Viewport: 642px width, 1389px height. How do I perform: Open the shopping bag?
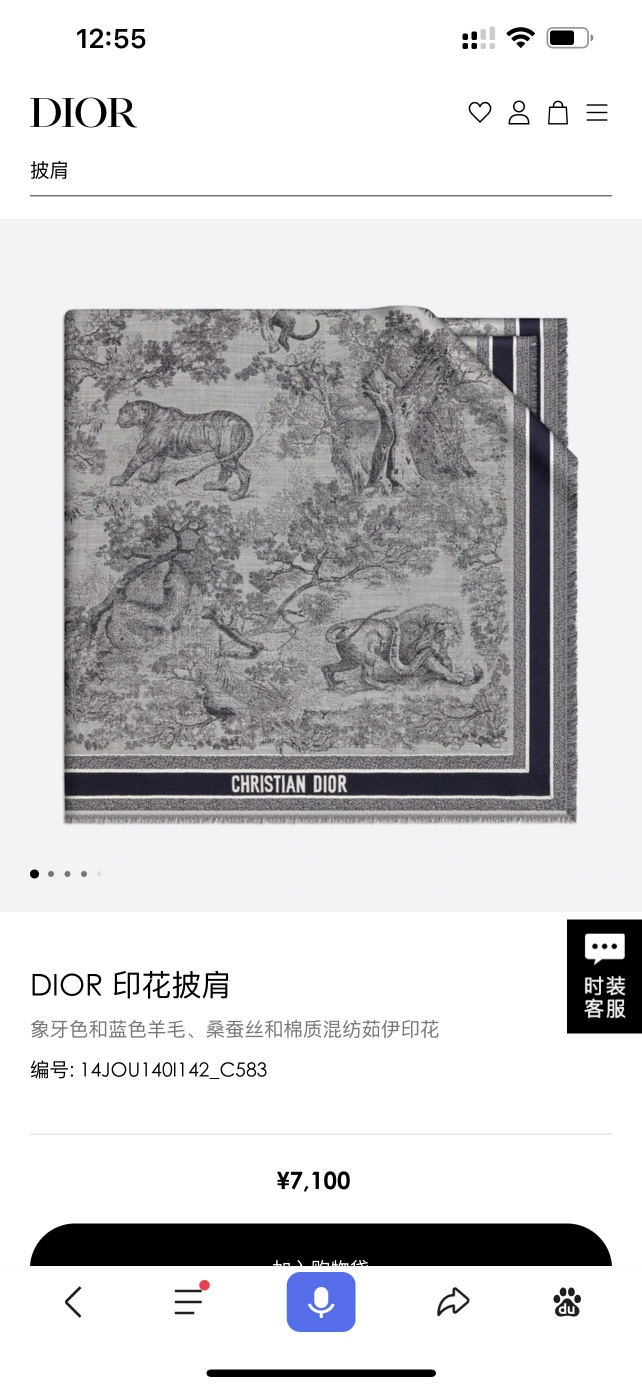pyautogui.click(x=558, y=113)
